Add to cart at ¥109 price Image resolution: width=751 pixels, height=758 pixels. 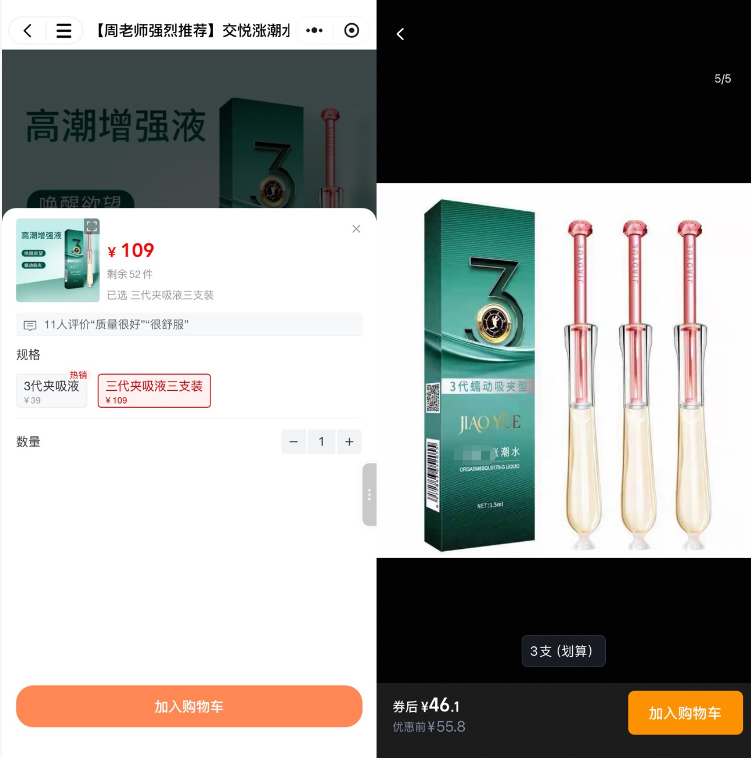189,706
